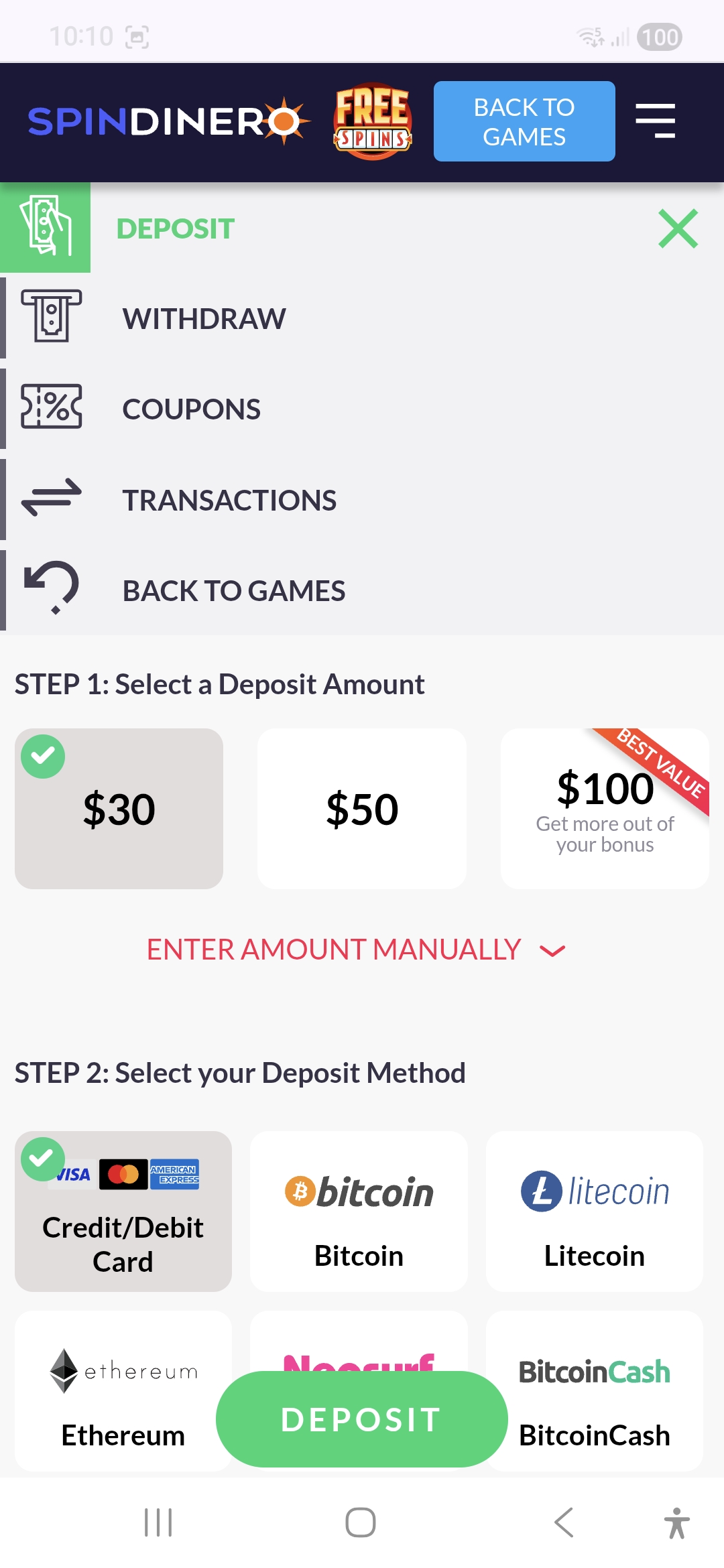Image resolution: width=724 pixels, height=1568 pixels.
Task: Select the $50 deposit amount
Action: pyautogui.click(x=362, y=808)
